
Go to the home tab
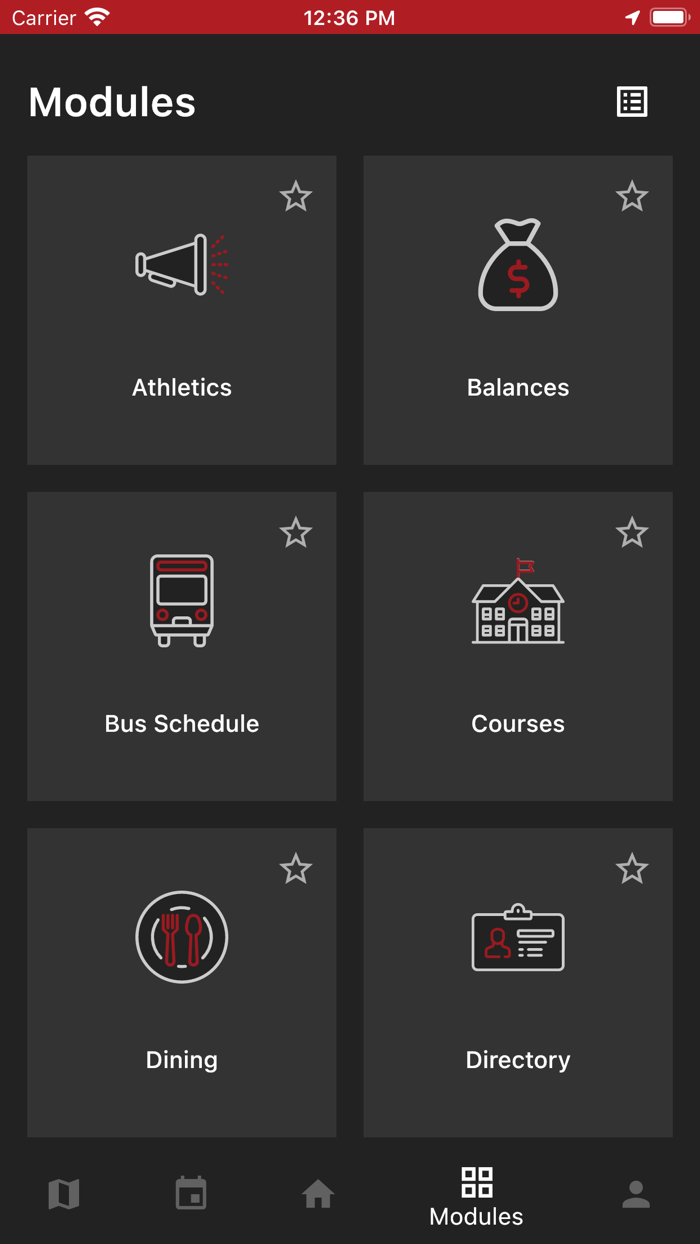[318, 1194]
